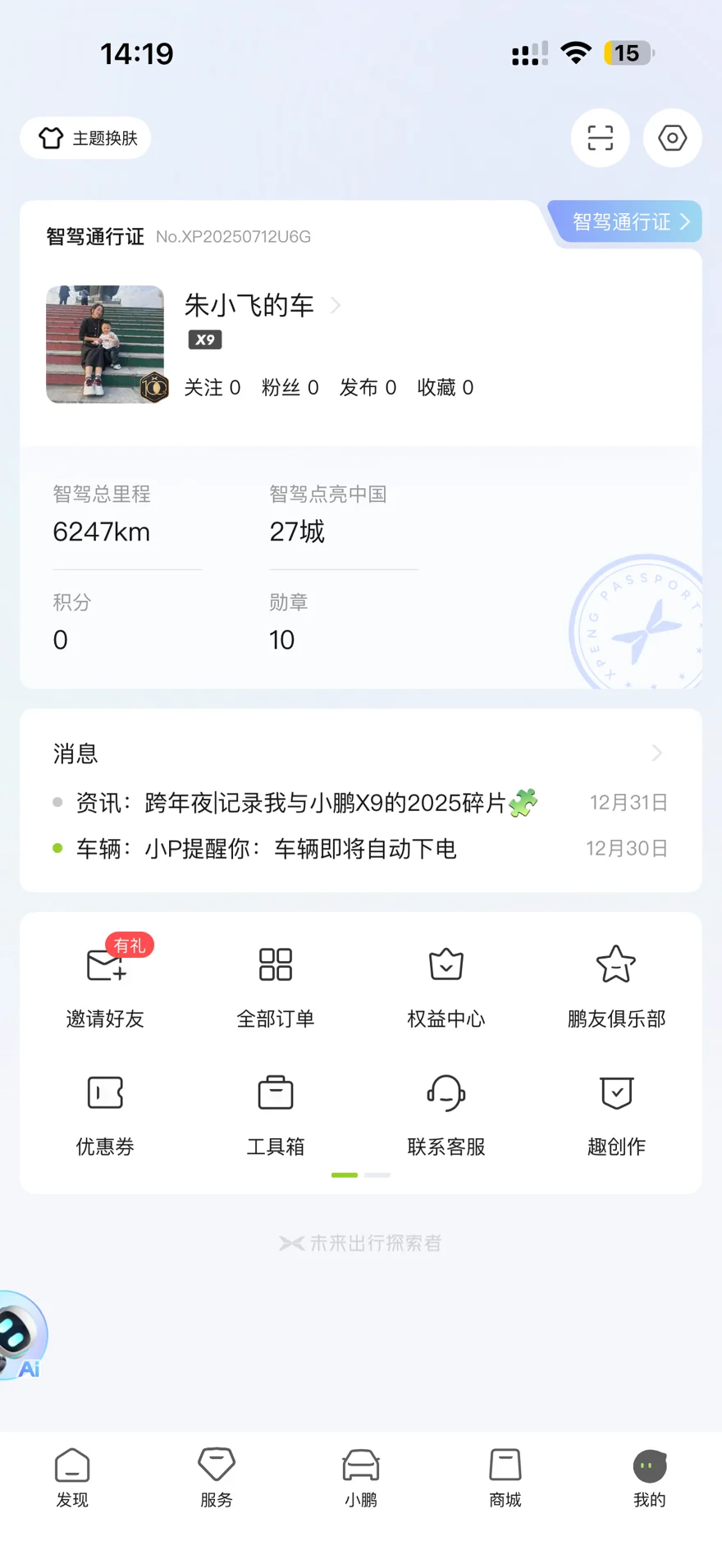Open the 主题换肤 theme button

(86, 138)
